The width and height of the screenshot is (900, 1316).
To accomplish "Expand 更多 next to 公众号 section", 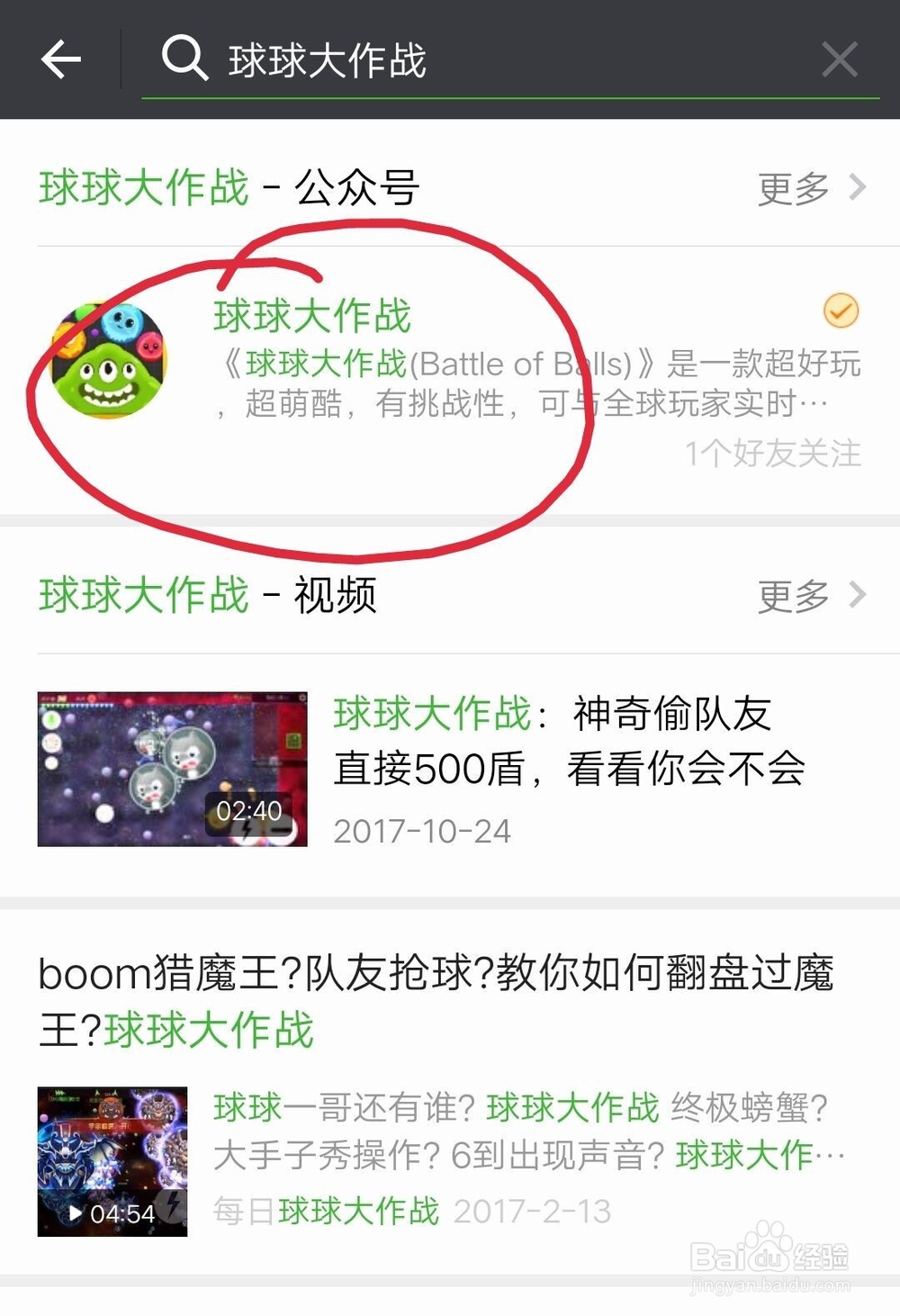I will tap(790, 189).
